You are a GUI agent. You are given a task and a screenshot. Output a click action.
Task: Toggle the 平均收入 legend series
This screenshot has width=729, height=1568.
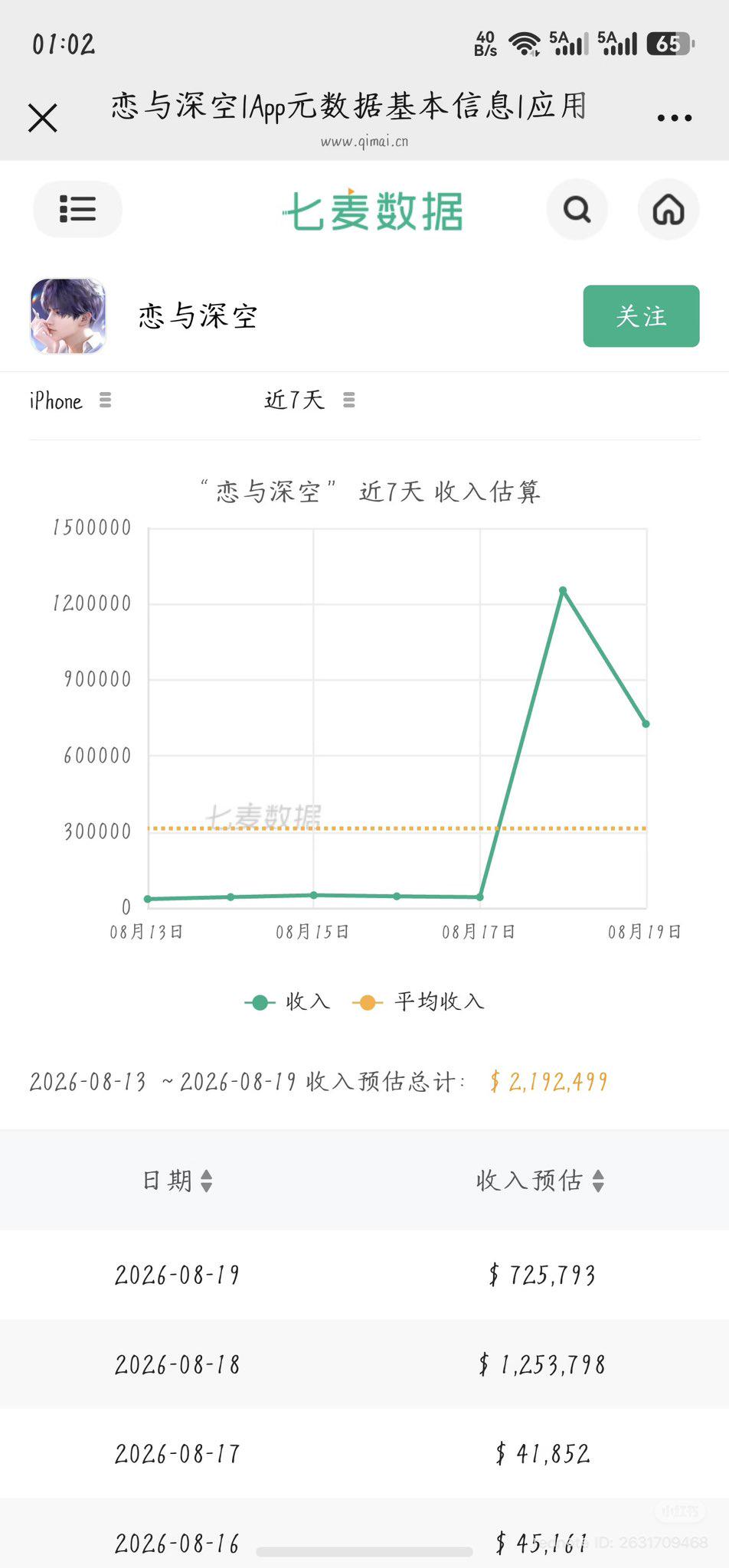pos(418,1002)
